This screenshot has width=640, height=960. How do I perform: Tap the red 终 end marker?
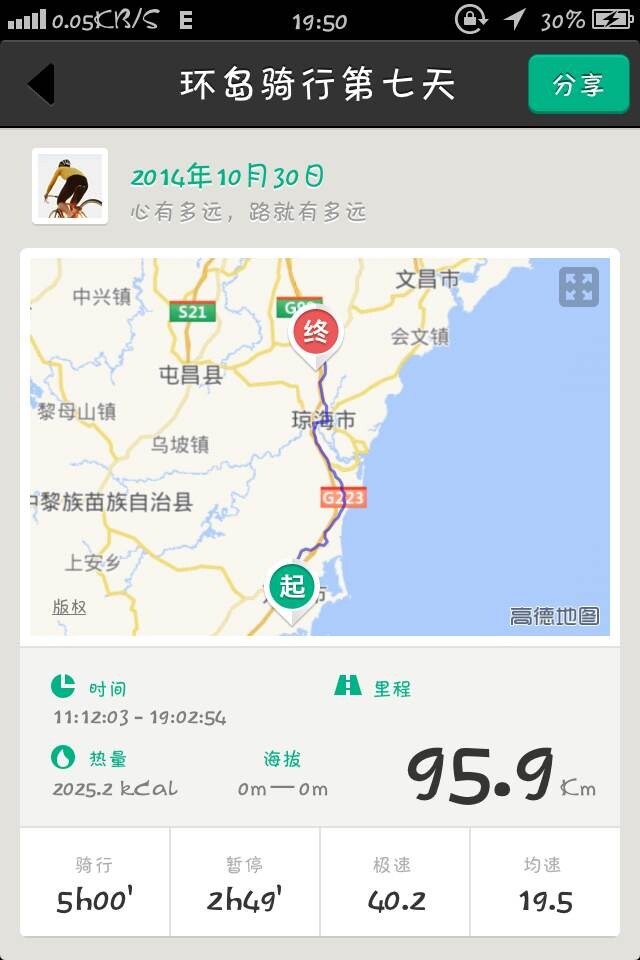pos(315,333)
